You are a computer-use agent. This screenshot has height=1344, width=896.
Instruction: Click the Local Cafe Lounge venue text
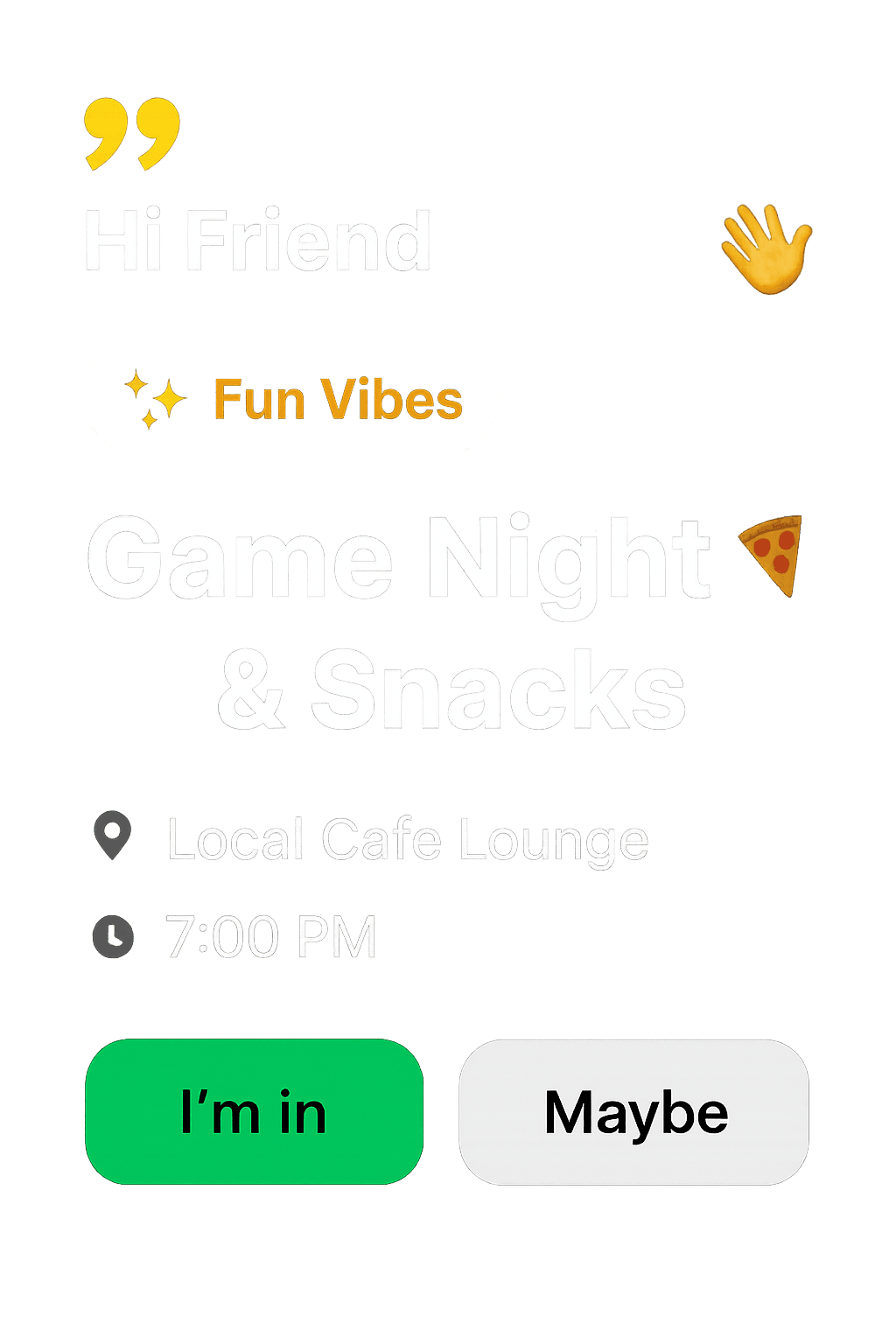pyautogui.click(x=407, y=838)
